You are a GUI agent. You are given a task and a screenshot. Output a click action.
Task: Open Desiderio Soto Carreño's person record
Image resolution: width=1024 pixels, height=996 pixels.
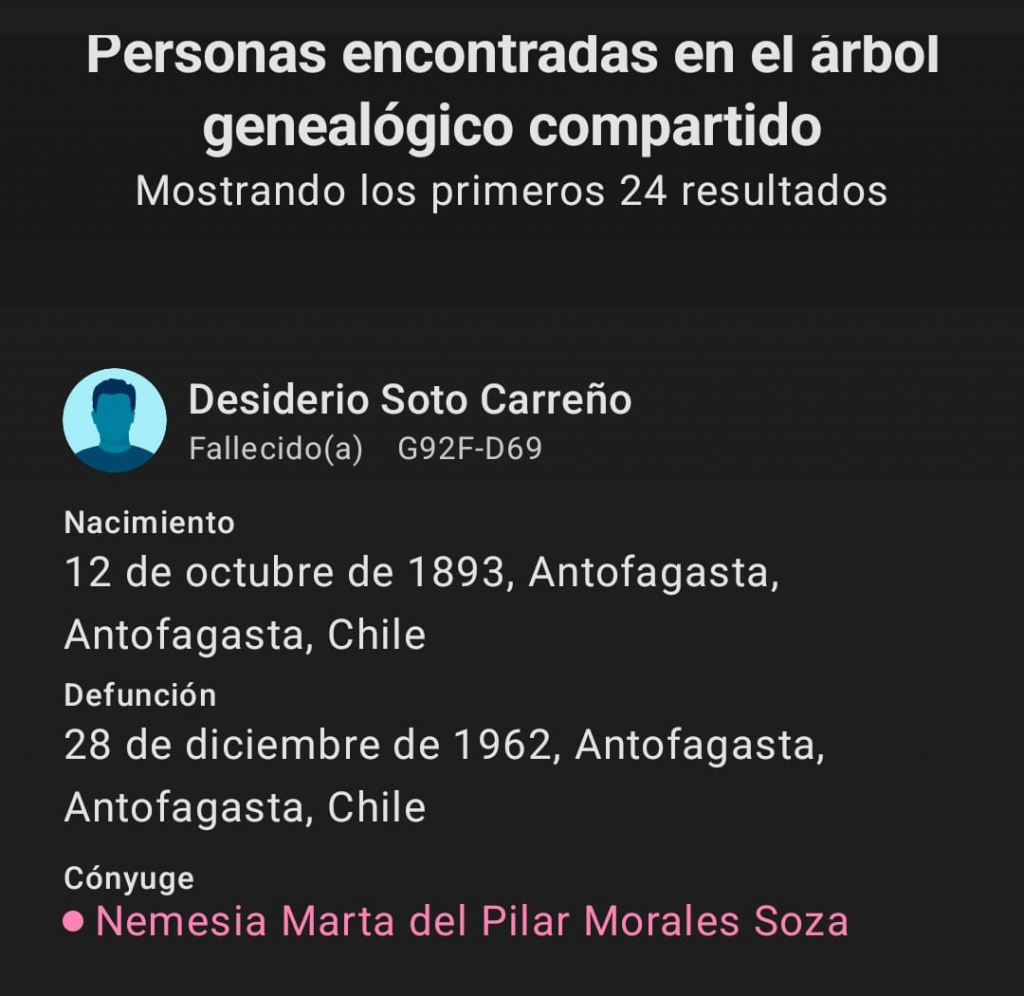point(410,401)
